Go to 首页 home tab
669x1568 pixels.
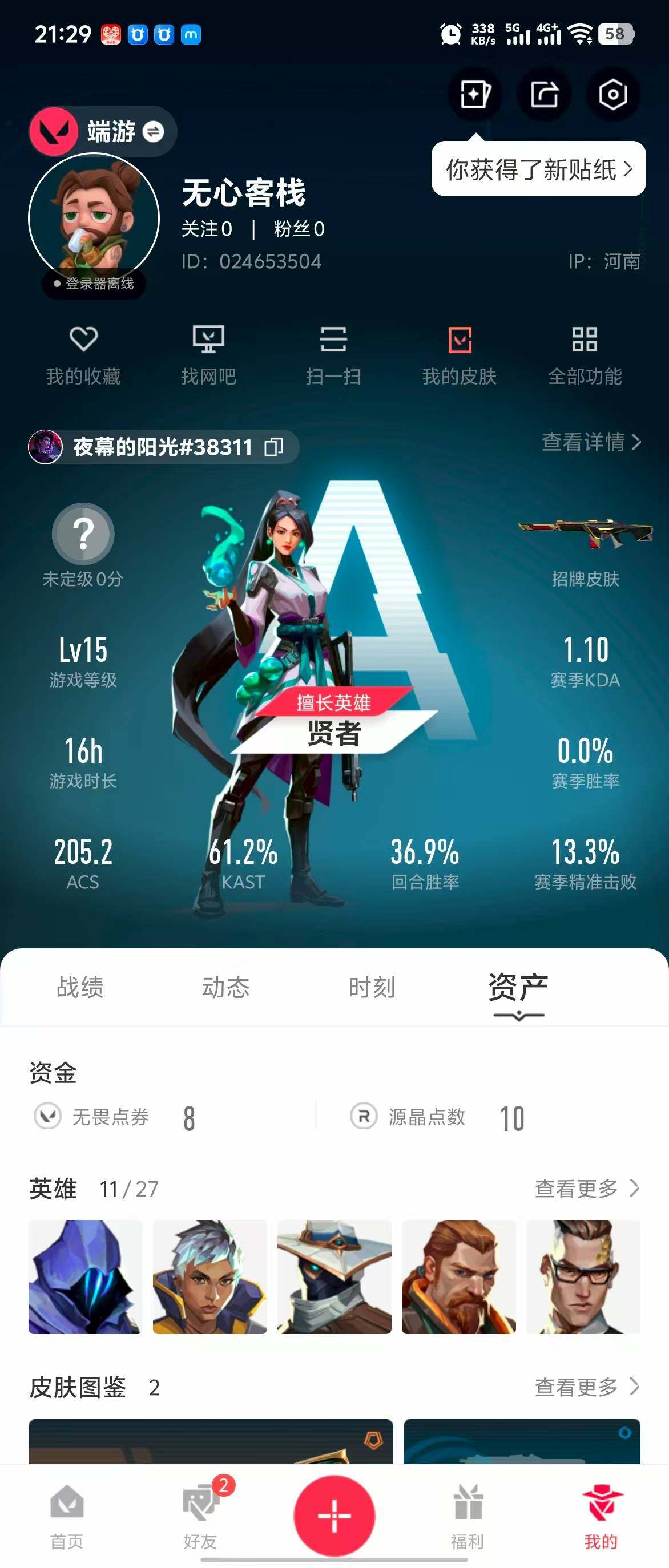click(x=67, y=1516)
